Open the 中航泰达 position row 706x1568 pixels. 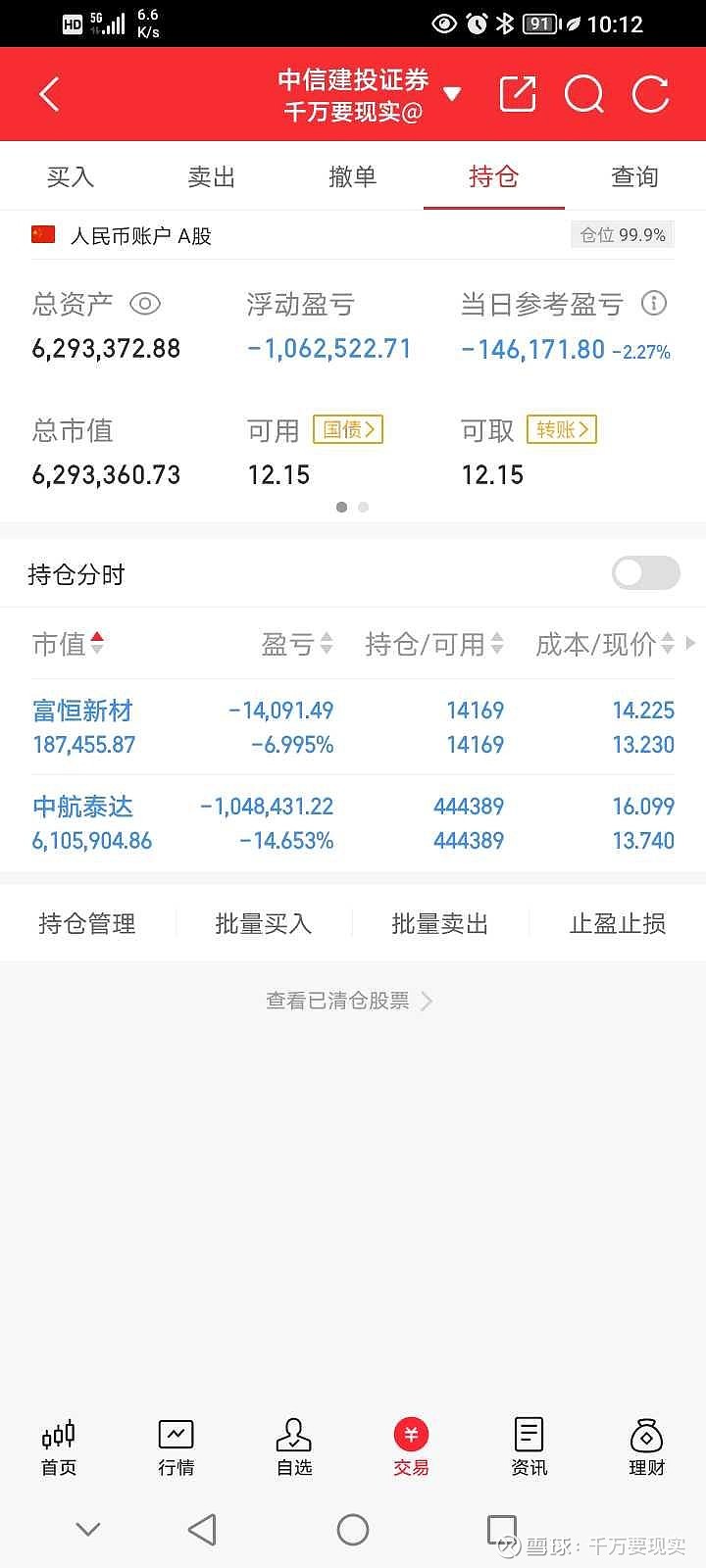353,823
